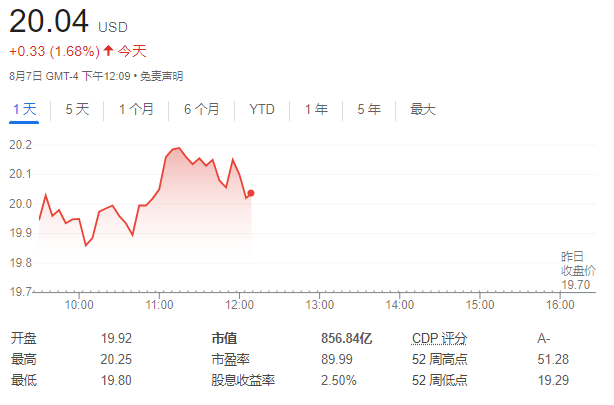Open the 免责声明 link

162,76
